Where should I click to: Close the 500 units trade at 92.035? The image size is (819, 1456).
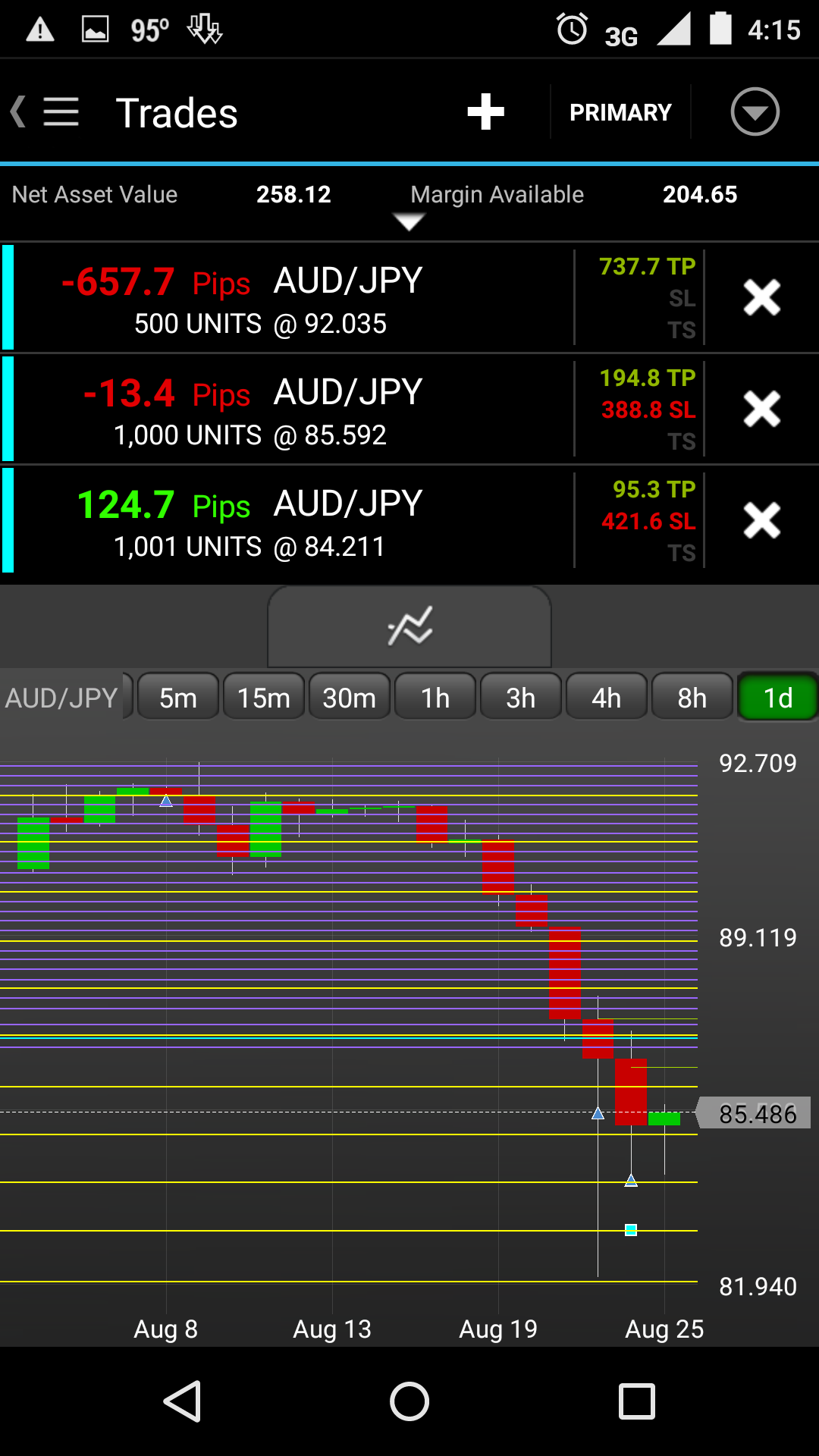(x=761, y=298)
